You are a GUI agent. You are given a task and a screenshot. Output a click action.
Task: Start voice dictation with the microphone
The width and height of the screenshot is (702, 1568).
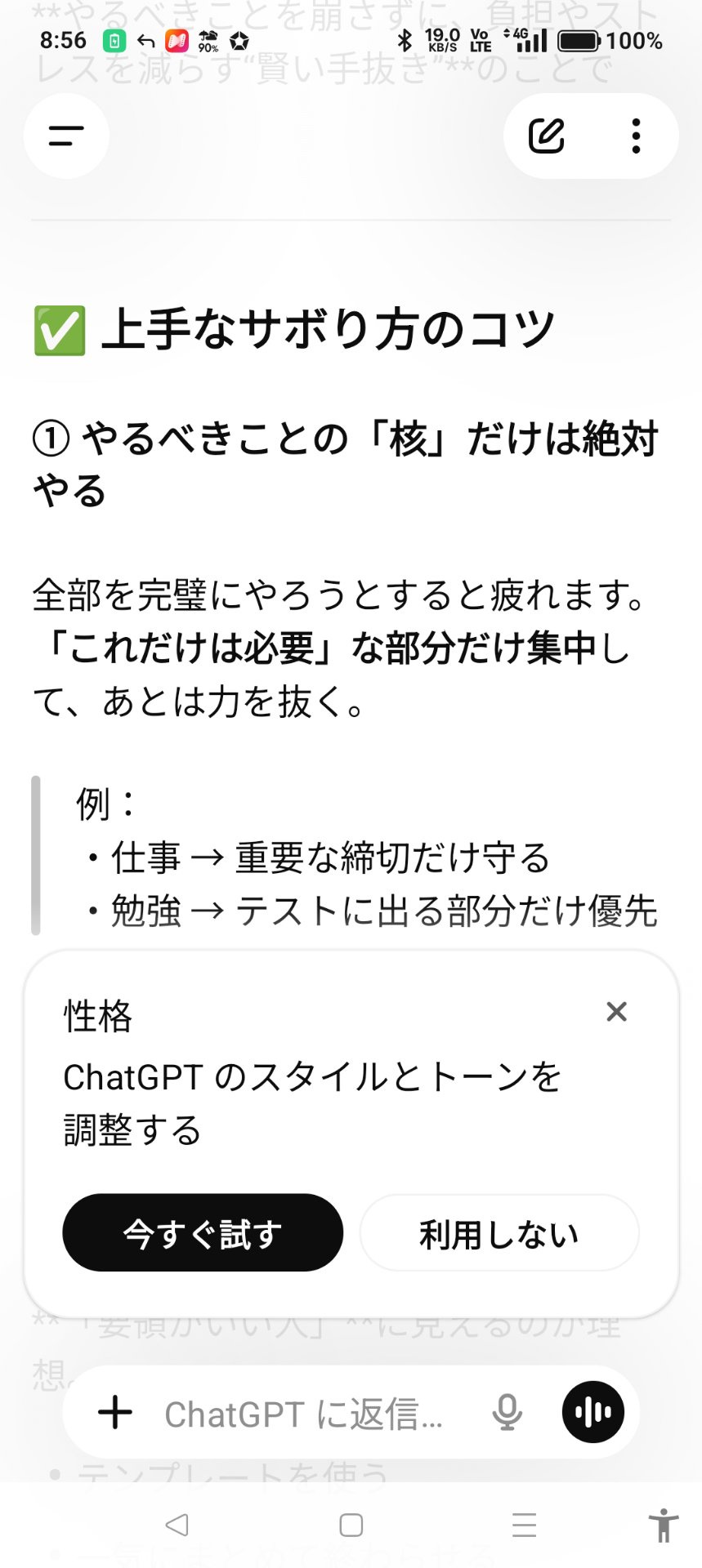507,1412
